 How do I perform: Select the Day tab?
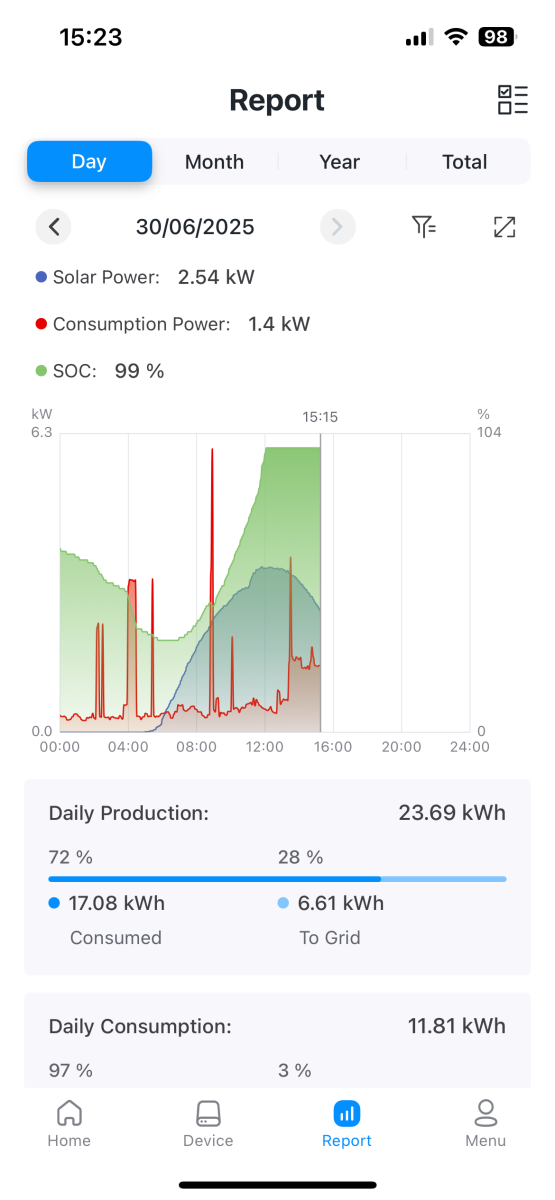click(89, 162)
